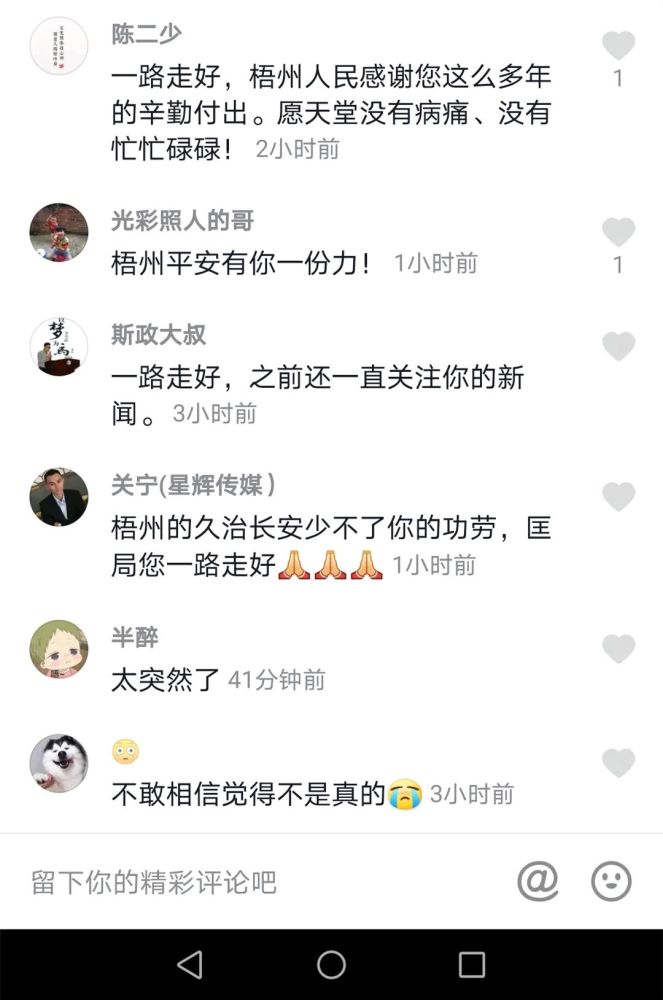The image size is (663, 1000).
Task: Mention a friend with the @ icon
Action: 537,881
